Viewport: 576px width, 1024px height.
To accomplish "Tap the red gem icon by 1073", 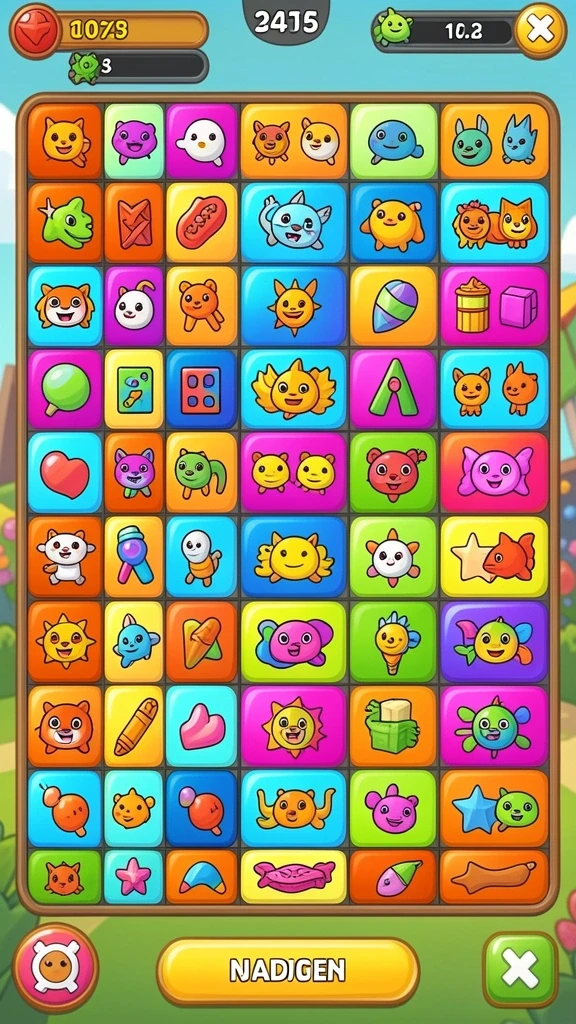I will click(x=35, y=30).
